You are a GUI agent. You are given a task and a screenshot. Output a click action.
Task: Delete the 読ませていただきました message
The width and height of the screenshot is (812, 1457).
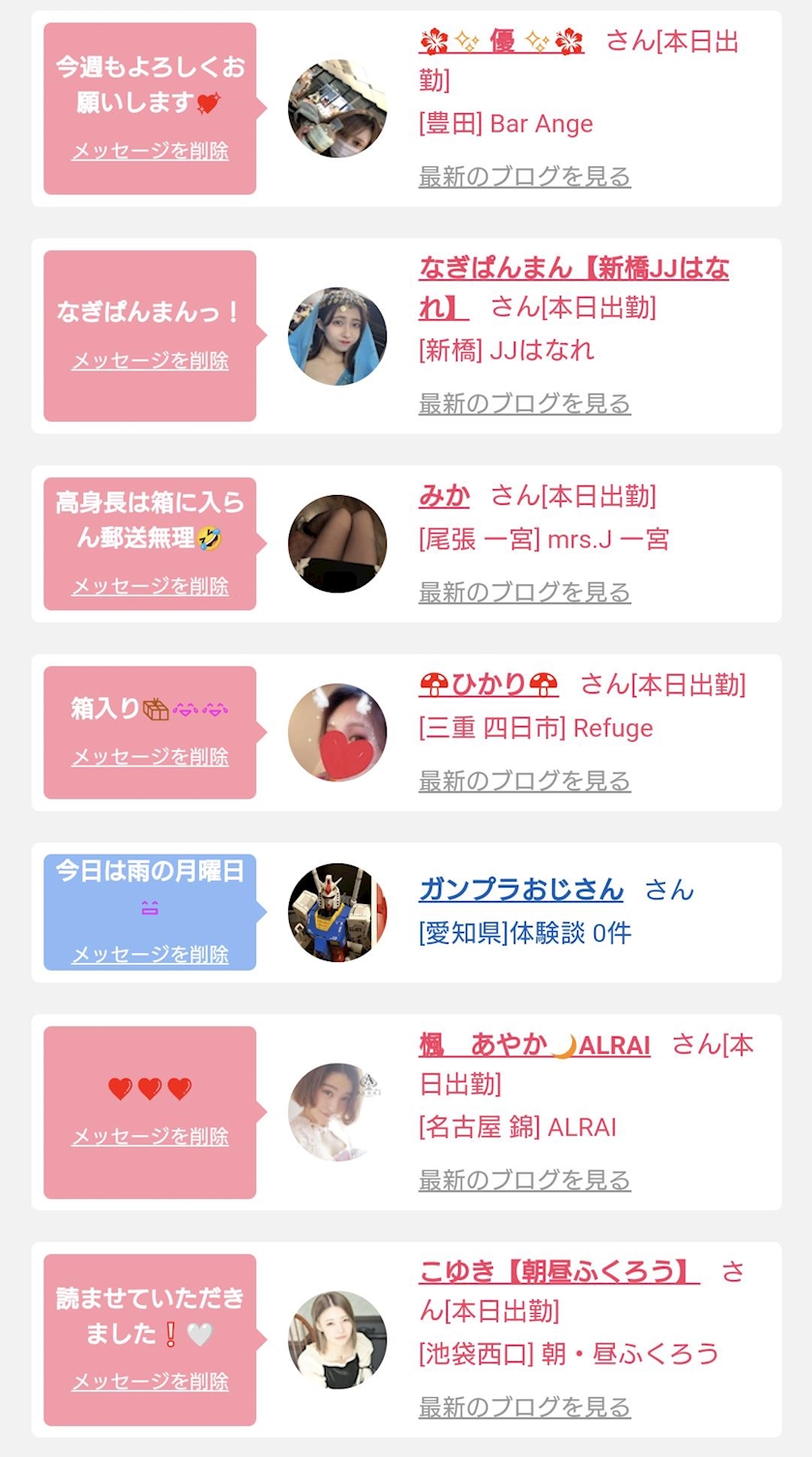click(150, 1383)
